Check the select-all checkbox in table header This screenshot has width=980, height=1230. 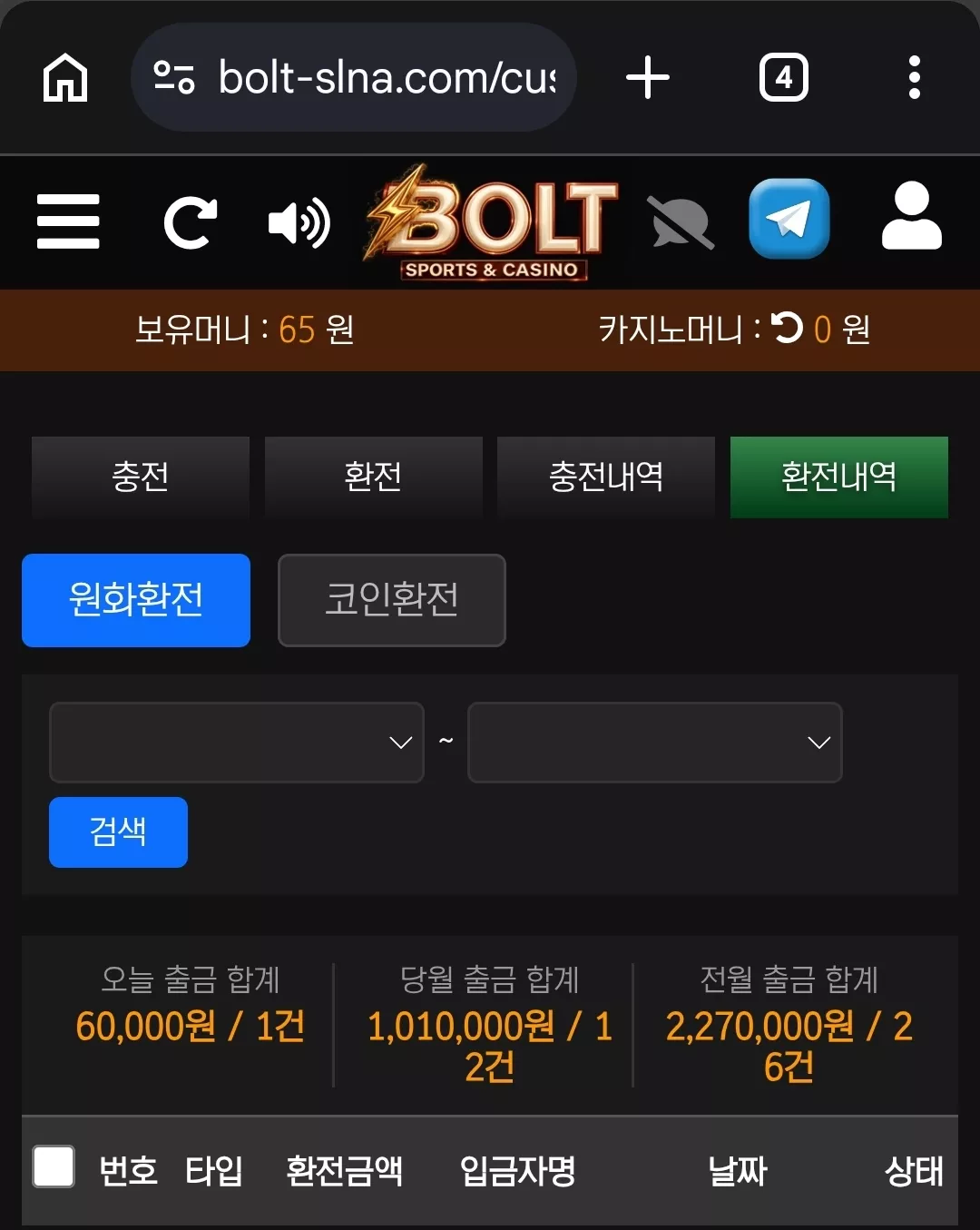pos(54,1166)
